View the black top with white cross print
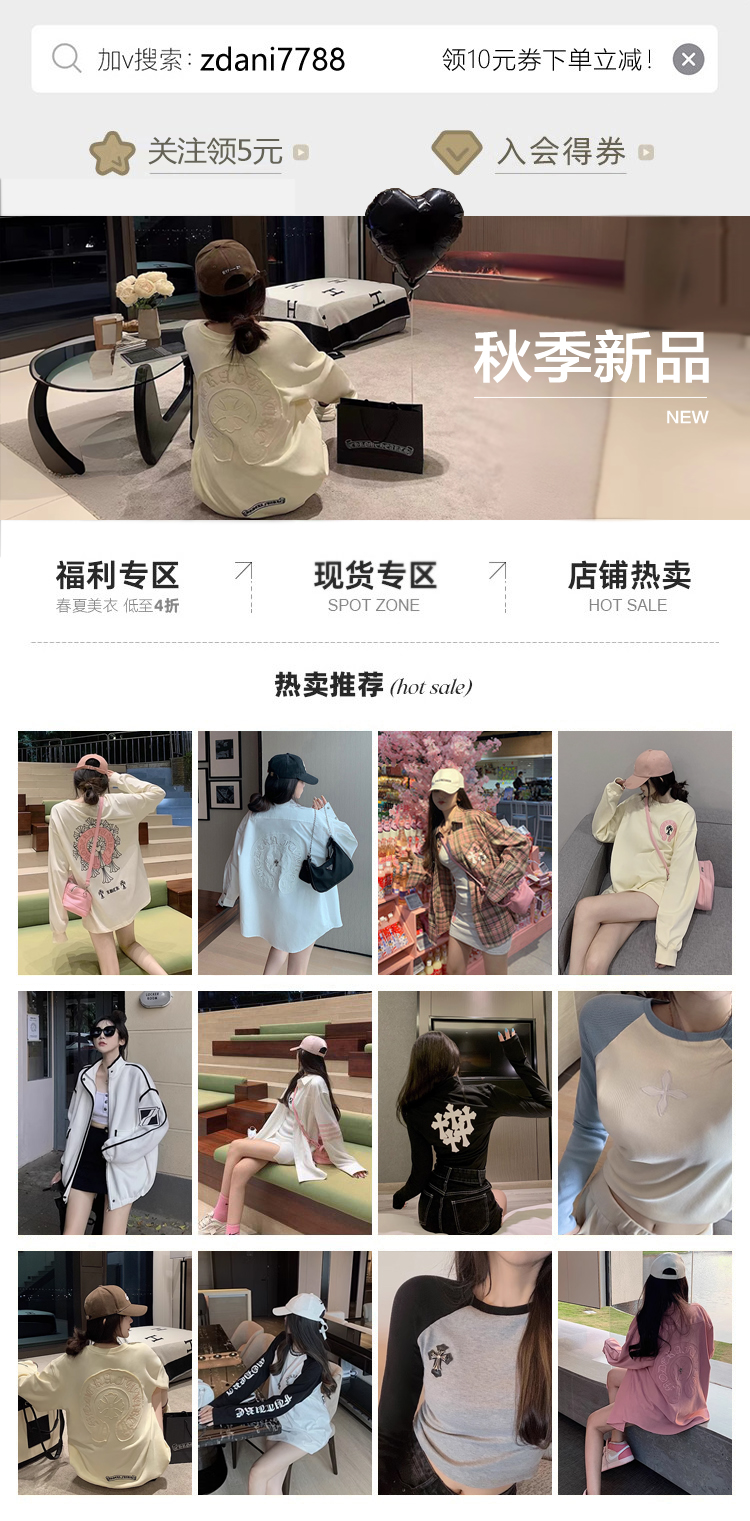 pyautogui.click(x=465, y=1113)
